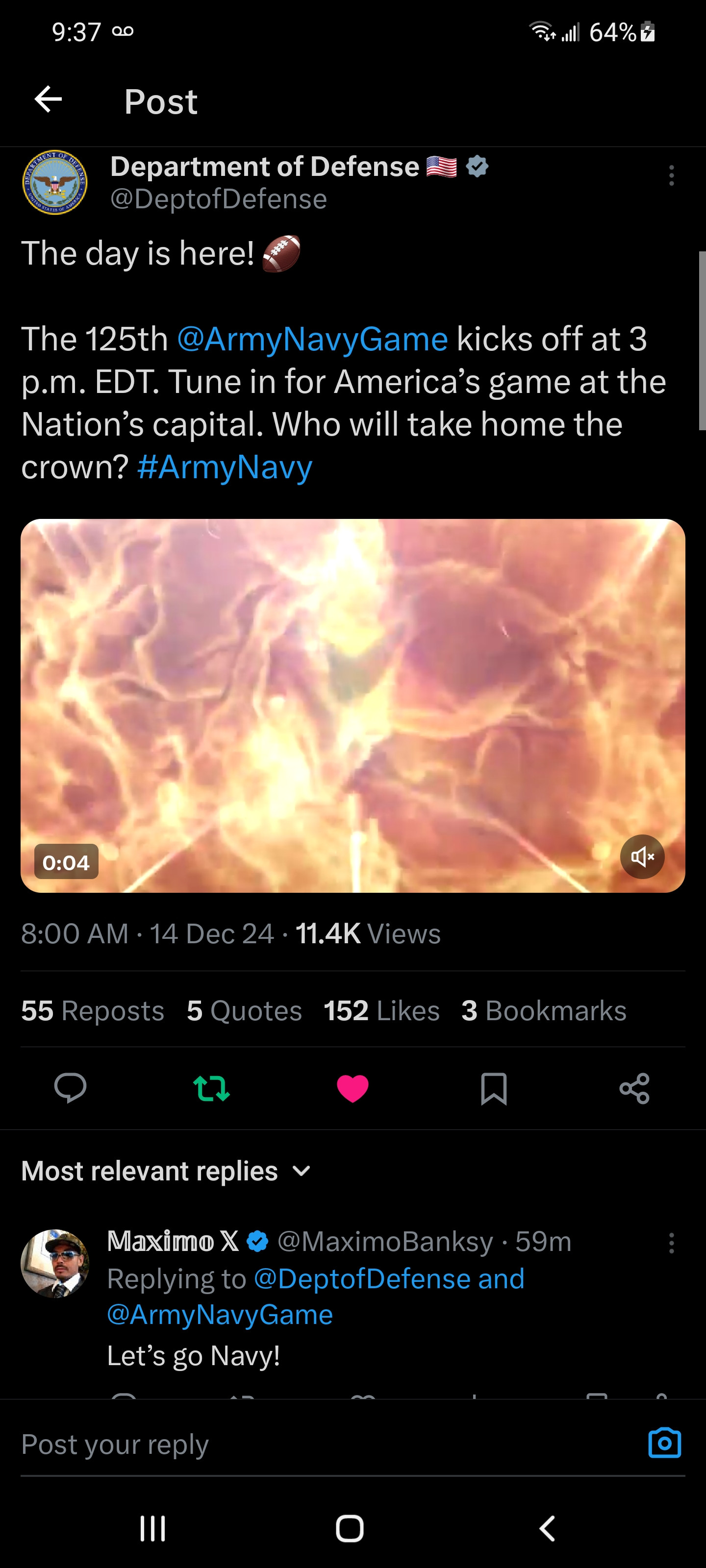Open the #ArmyNavy hashtag
706x1568 pixels.
coord(225,467)
